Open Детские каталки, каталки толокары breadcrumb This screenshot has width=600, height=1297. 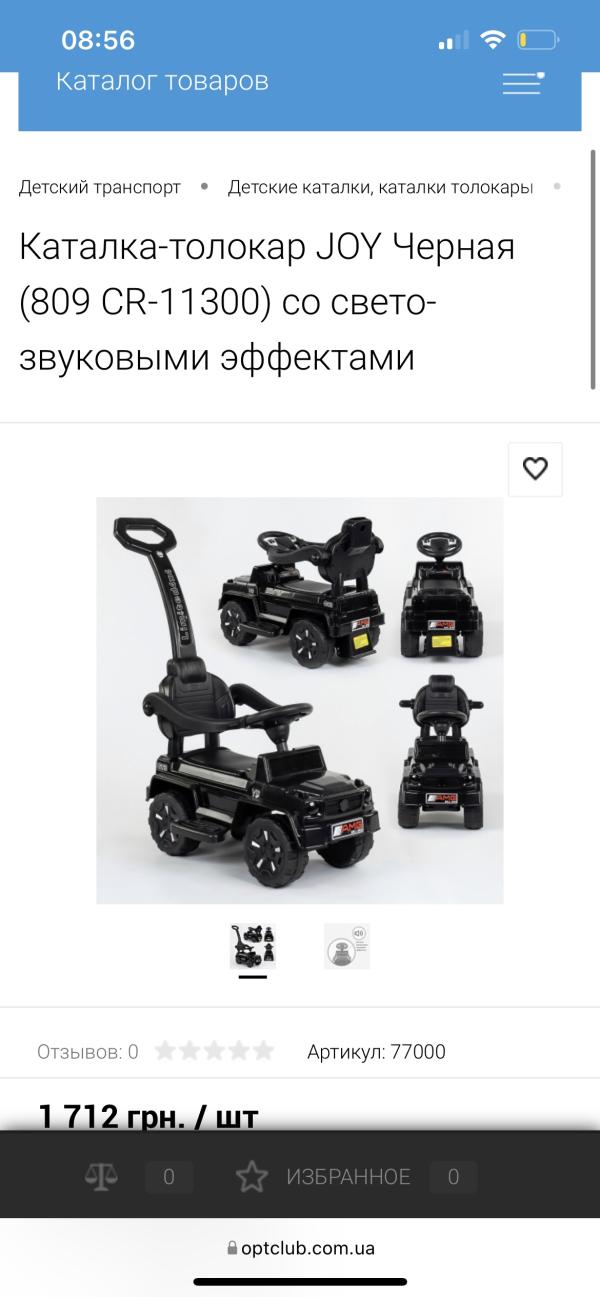pos(380,187)
